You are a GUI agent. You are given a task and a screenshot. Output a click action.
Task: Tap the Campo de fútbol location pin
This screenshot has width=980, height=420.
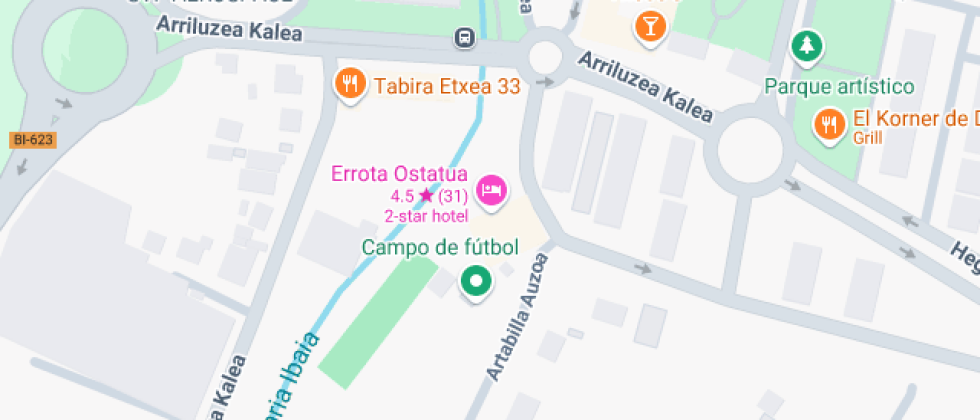[476, 283]
